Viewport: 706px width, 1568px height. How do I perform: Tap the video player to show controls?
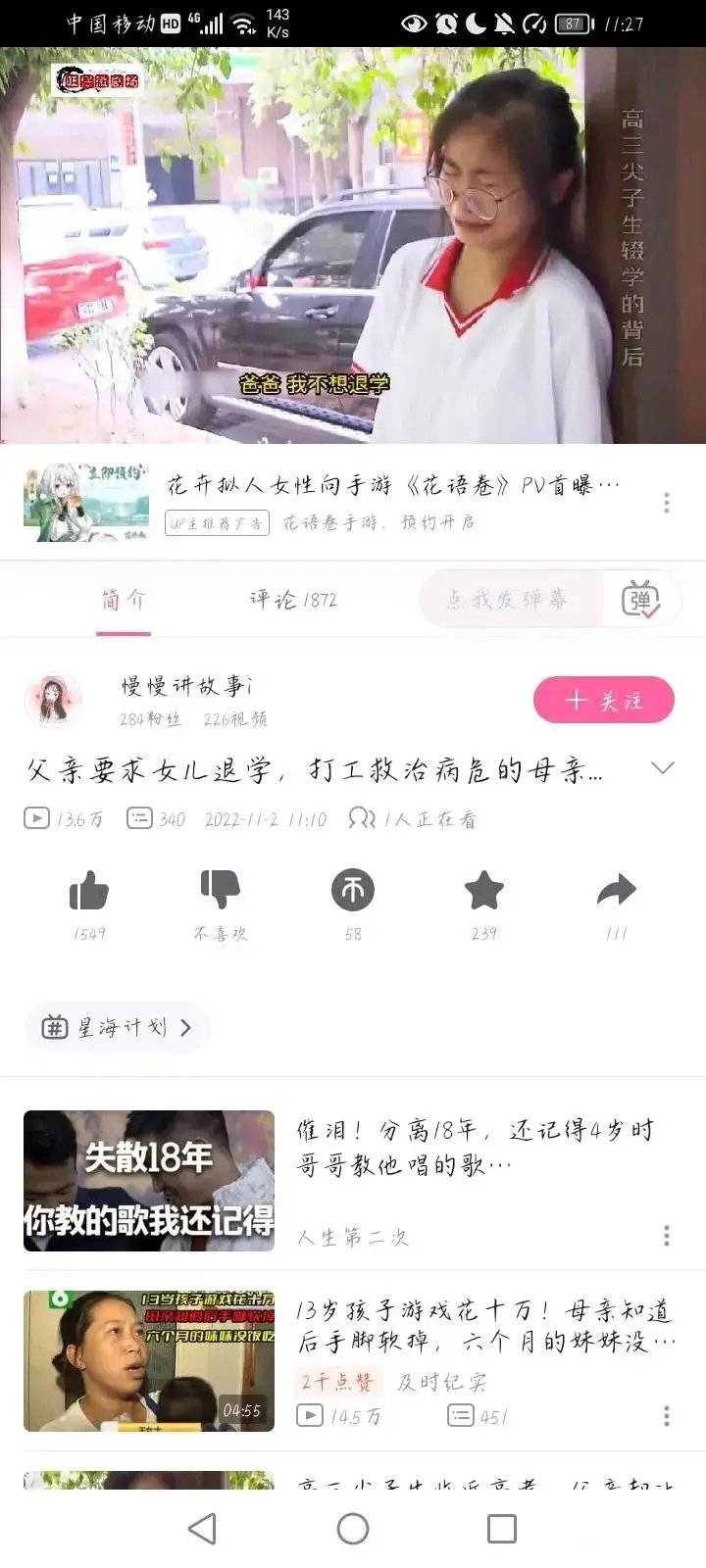pos(353,245)
